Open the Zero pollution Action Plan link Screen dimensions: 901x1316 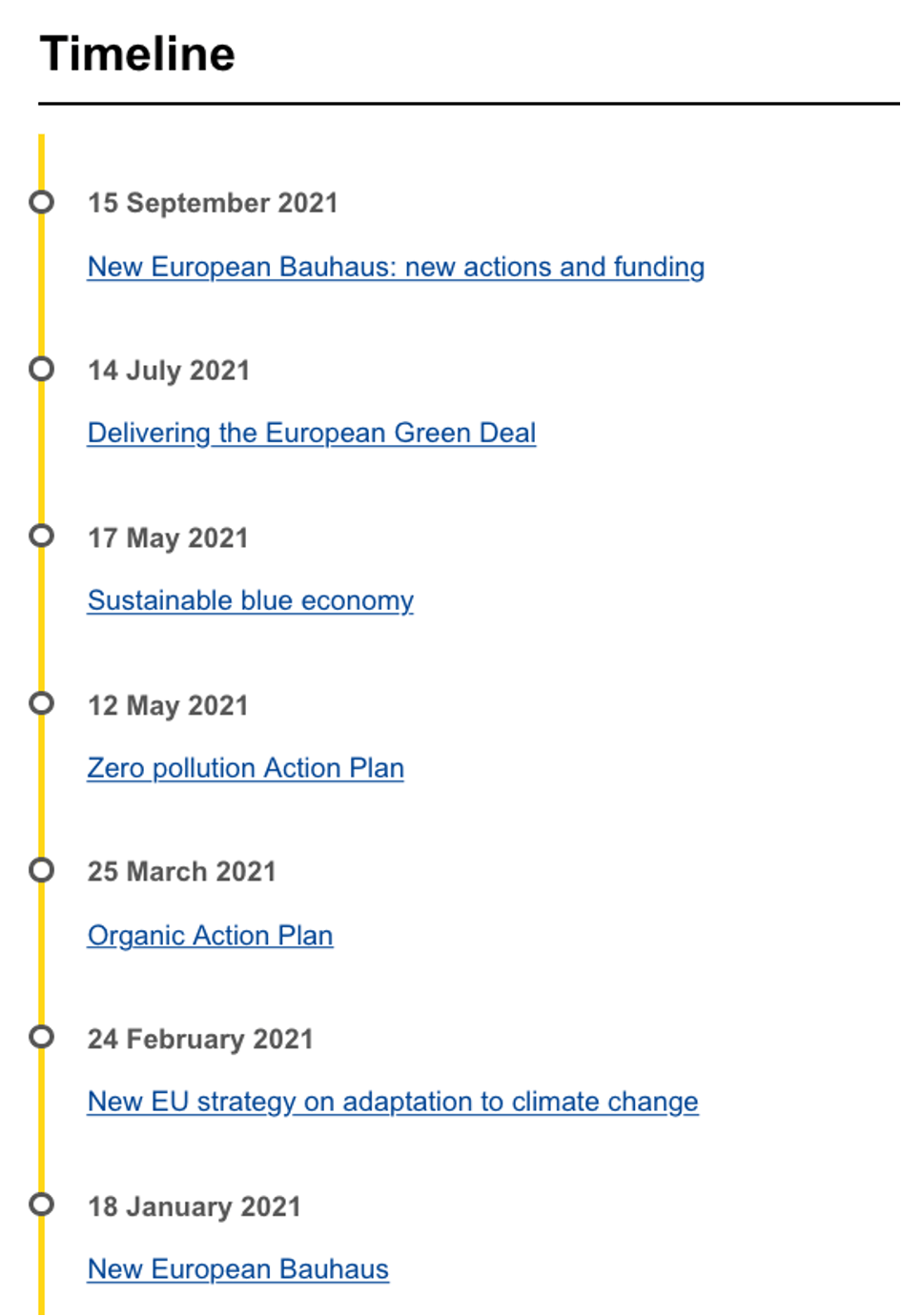[246, 768]
